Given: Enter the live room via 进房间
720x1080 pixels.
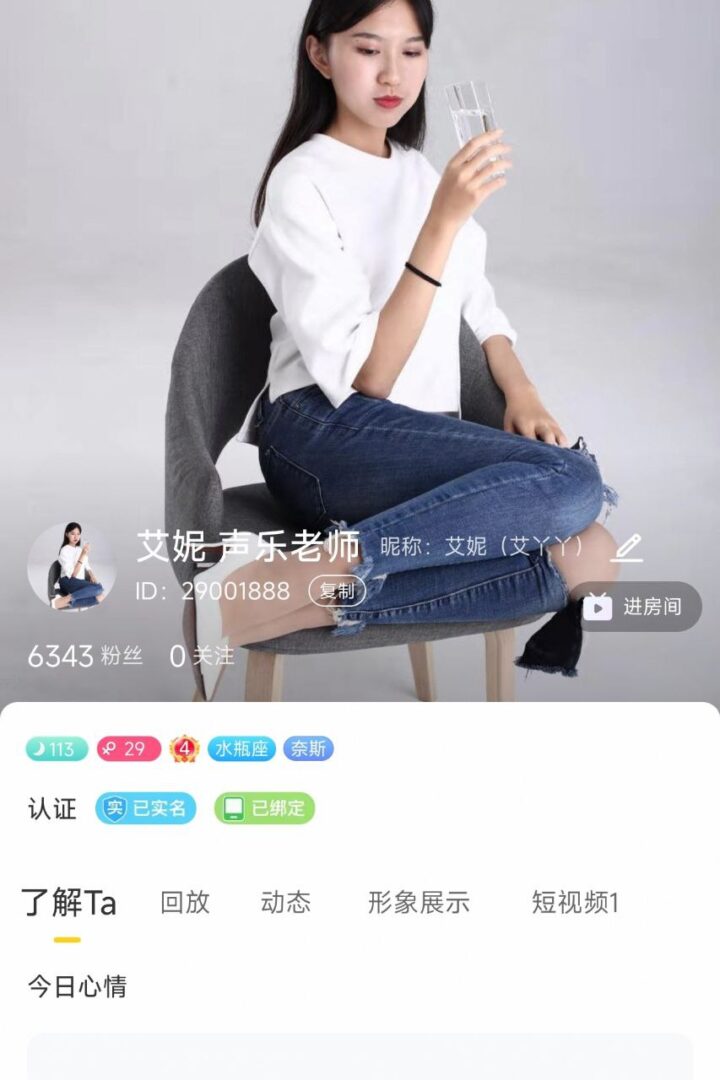Looking at the screenshot, I should 639,606.
